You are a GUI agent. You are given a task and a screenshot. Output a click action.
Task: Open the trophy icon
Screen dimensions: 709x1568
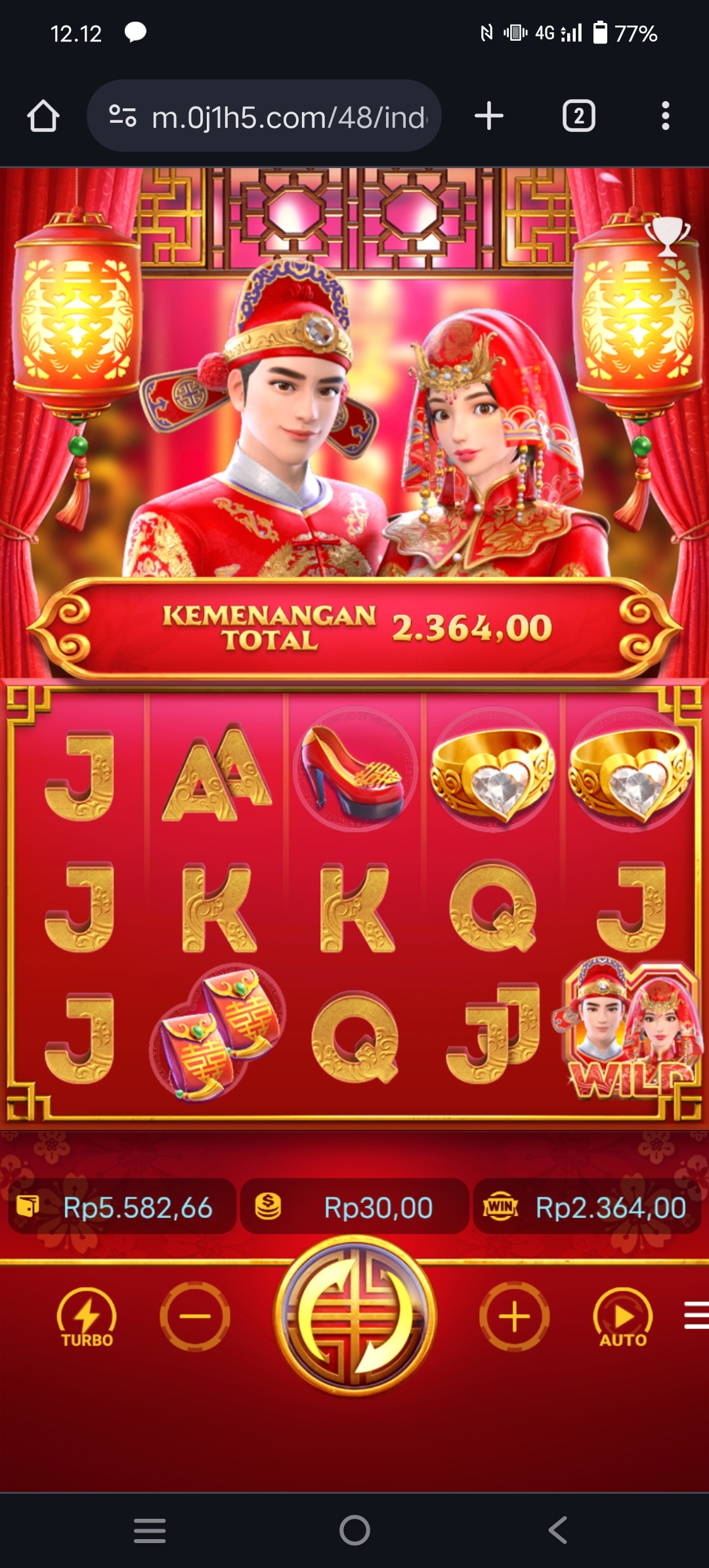(667, 235)
